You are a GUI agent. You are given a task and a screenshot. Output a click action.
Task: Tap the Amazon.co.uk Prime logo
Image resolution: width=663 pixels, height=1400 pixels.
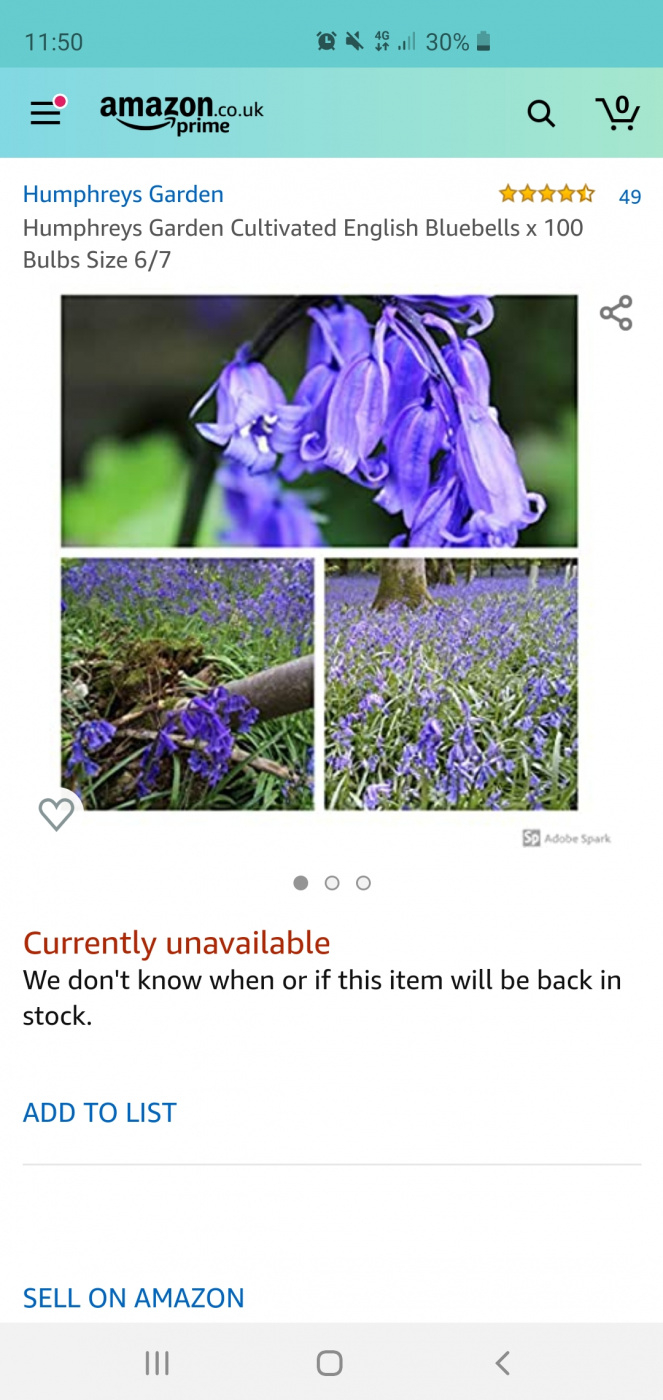181,113
